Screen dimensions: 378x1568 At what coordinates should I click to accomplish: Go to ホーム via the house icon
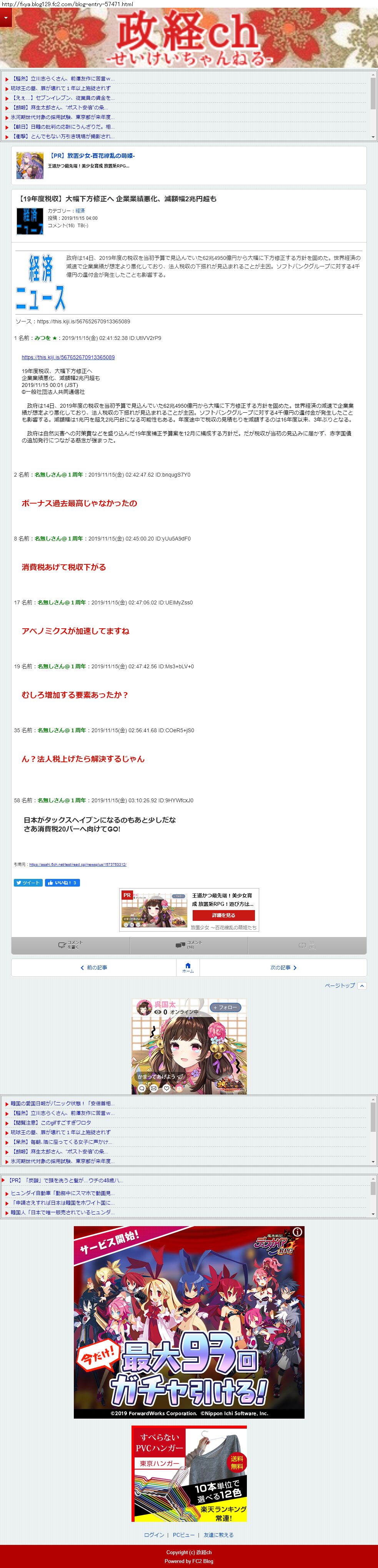click(188, 967)
